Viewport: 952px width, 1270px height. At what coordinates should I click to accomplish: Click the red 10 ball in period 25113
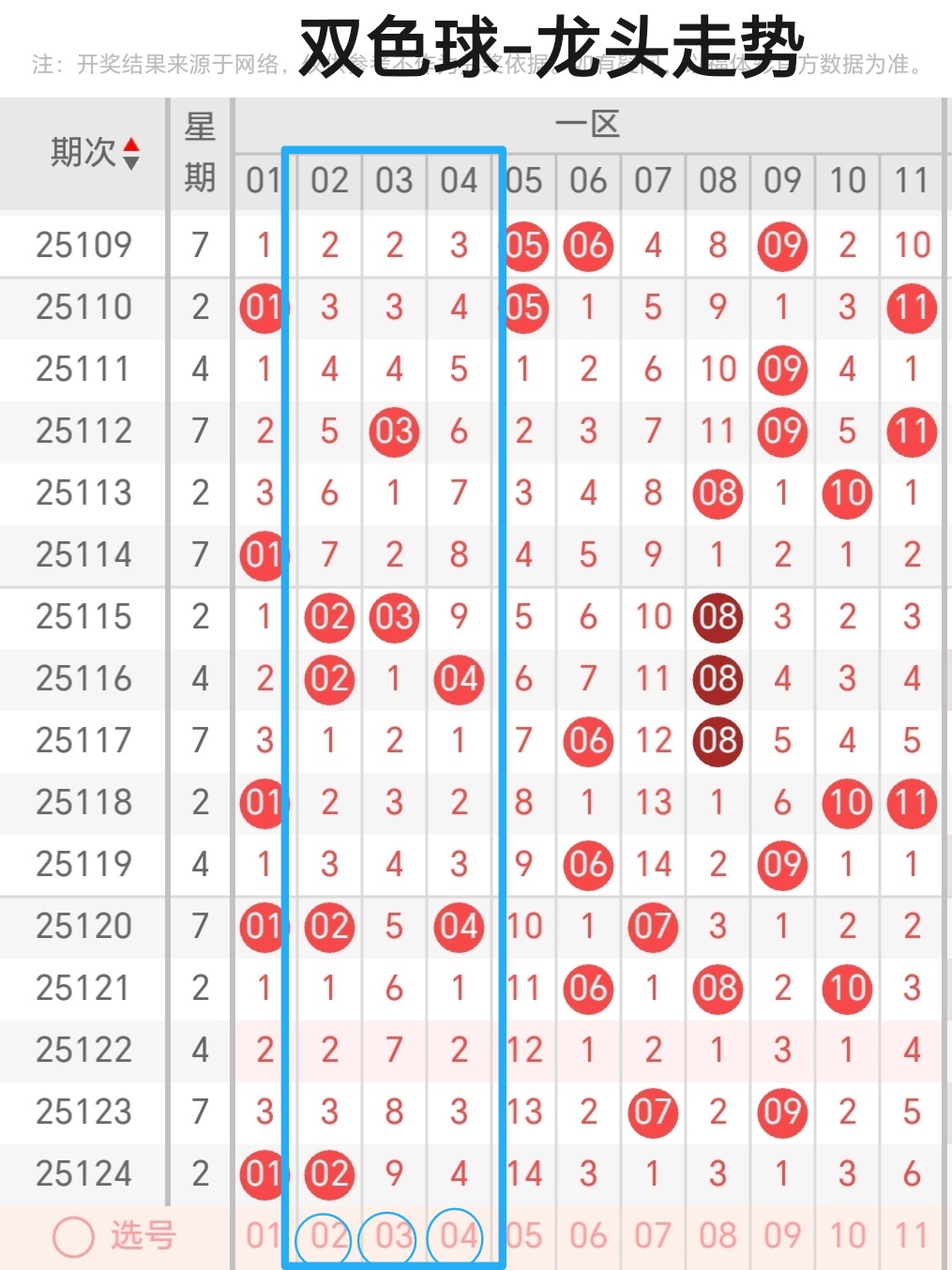pyautogui.click(x=846, y=493)
